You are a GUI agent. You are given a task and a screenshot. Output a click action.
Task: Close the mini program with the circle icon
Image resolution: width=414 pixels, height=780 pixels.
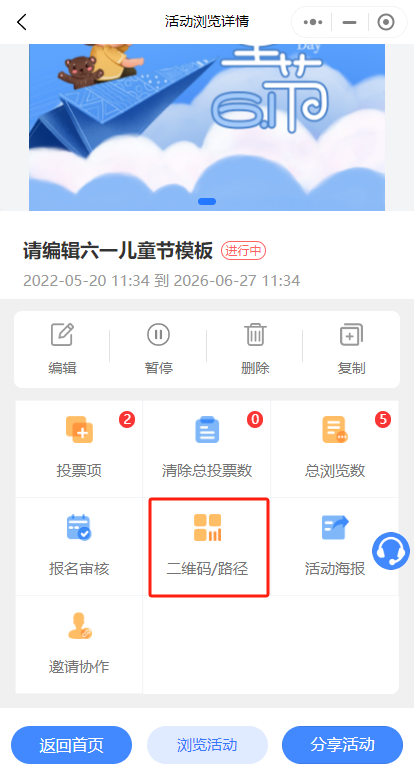click(x=386, y=22)
